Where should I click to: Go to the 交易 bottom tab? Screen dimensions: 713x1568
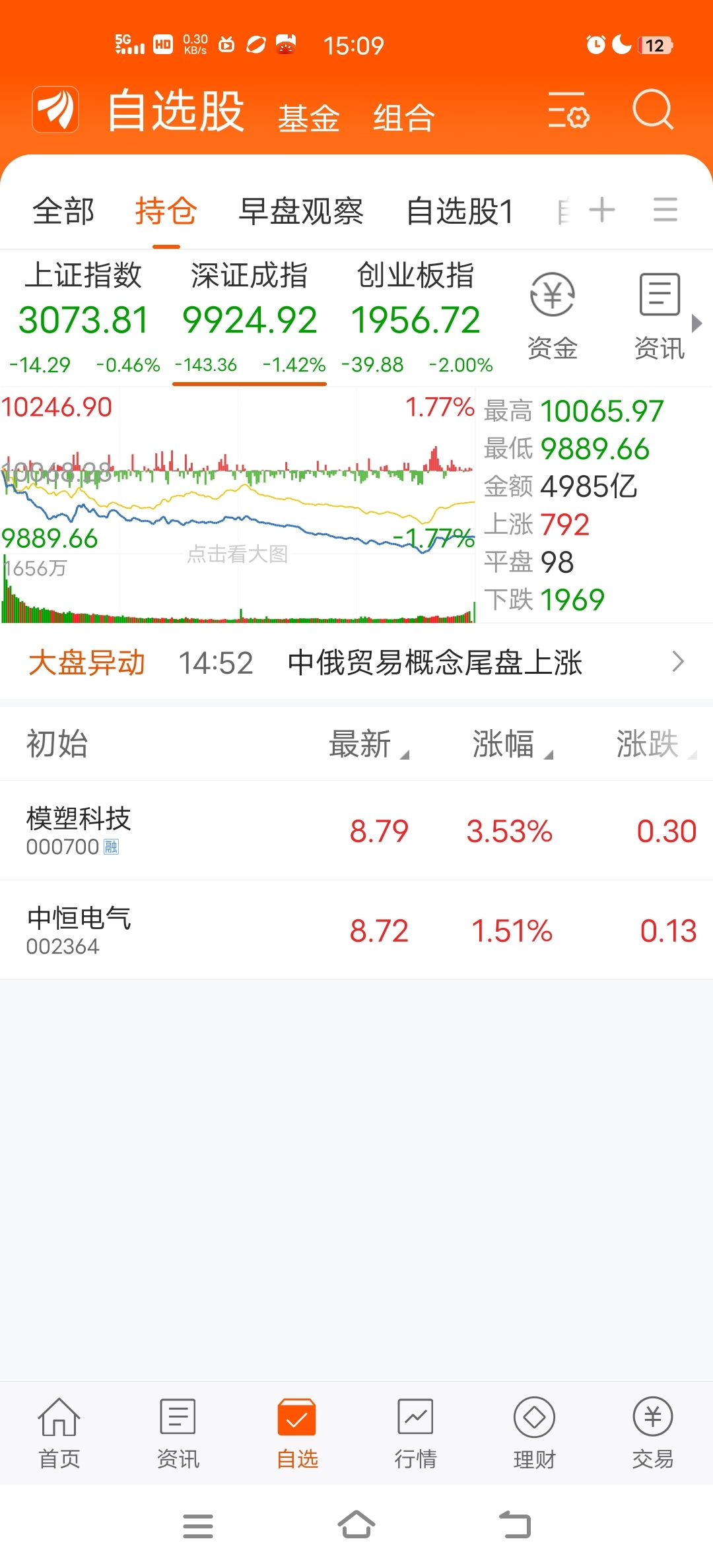[653, 1433]
